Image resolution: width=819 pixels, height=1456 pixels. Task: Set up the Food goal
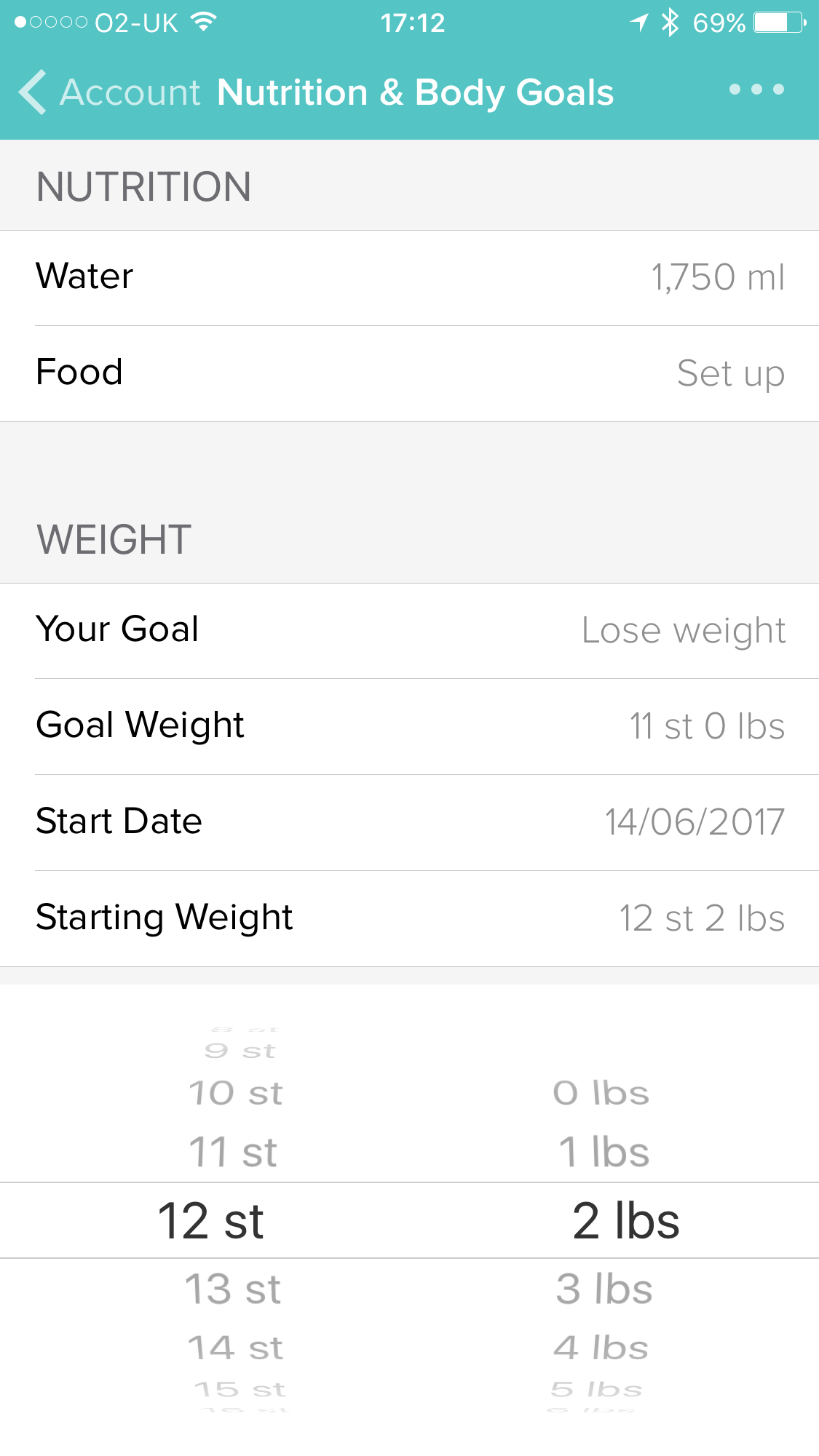[409, 371]
